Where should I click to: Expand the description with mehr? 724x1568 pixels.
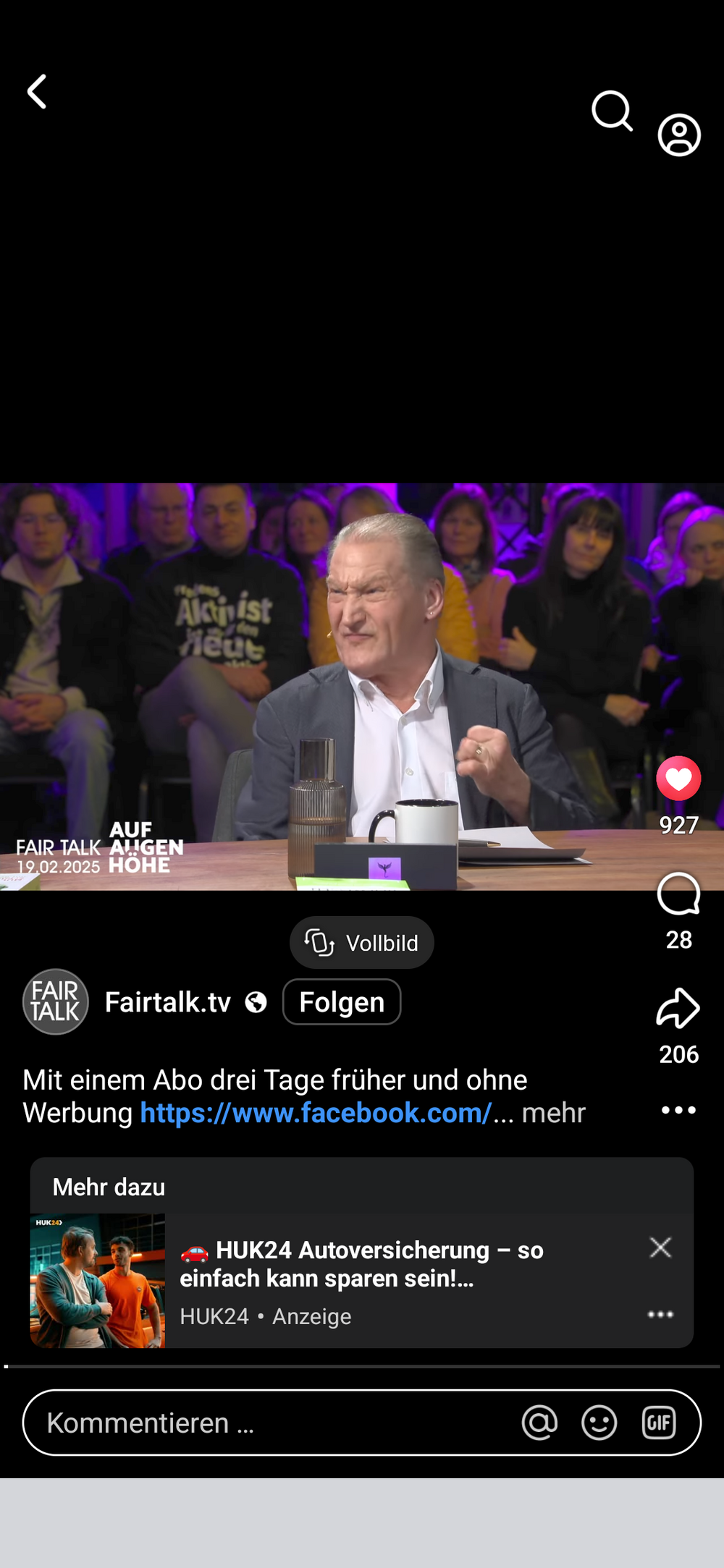[x=554, y=1113]
